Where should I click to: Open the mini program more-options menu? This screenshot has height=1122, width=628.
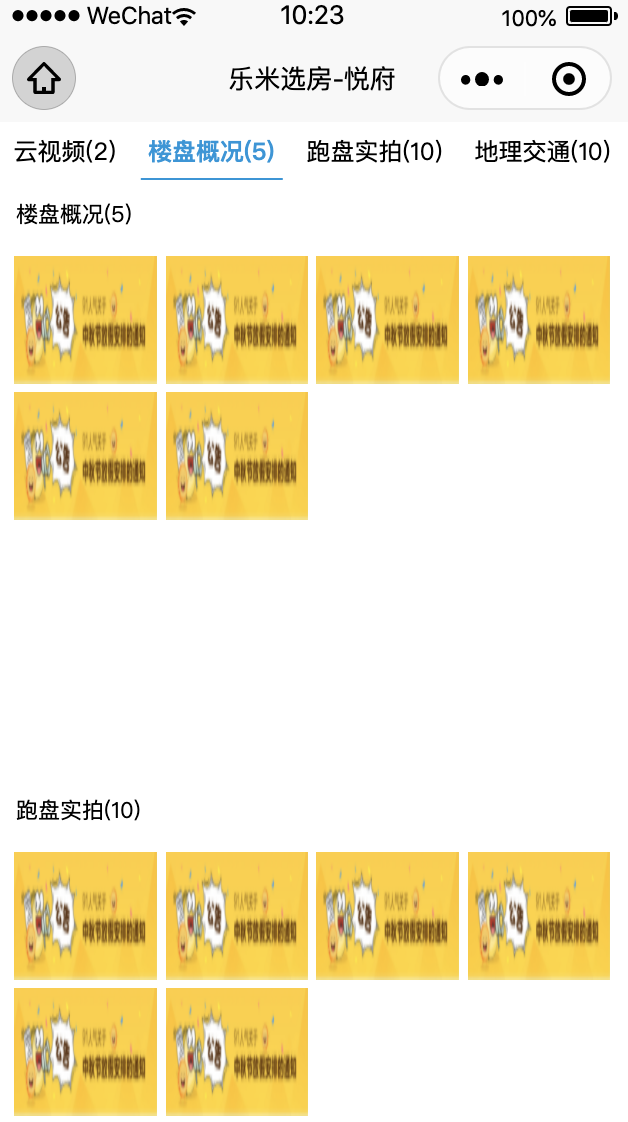coord(482,79)
